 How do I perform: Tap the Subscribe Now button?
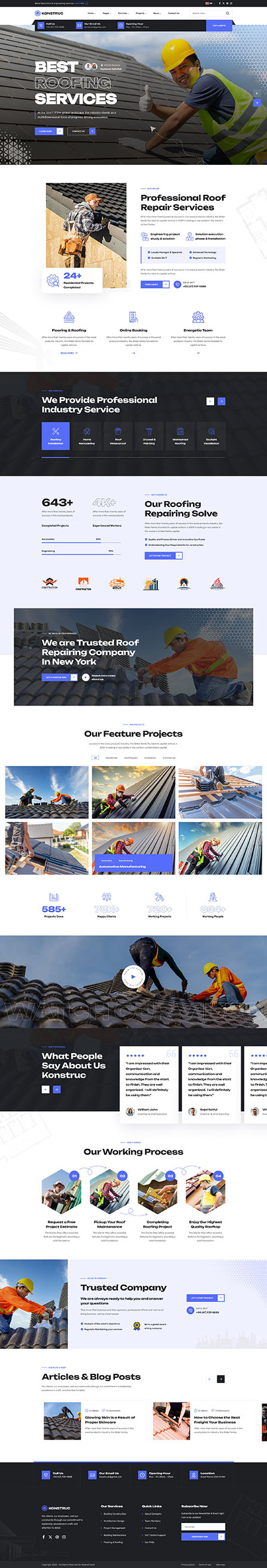203,1536
